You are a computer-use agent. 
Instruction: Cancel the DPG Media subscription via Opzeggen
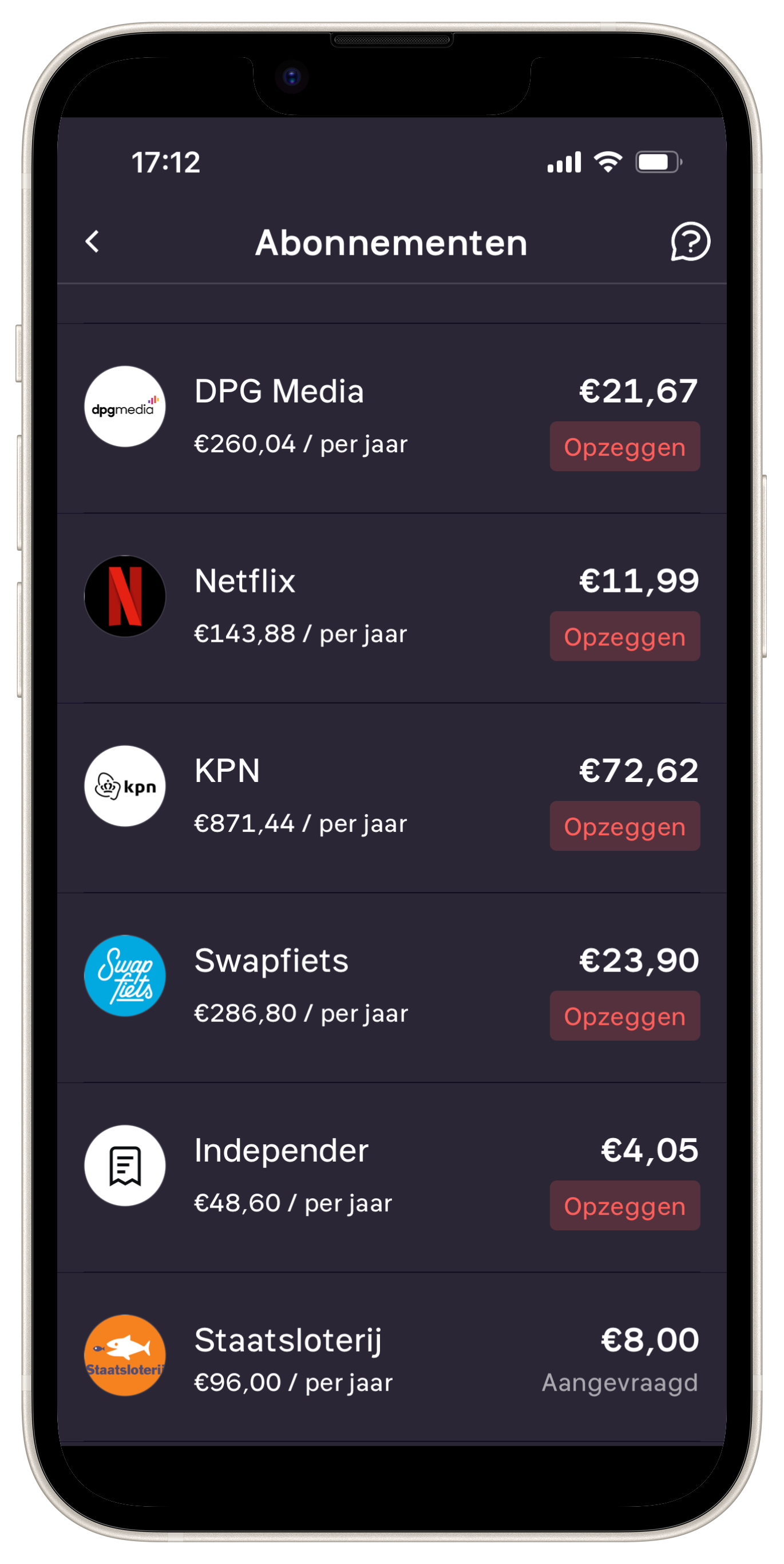pyautogui.click(x=624, y=447)
